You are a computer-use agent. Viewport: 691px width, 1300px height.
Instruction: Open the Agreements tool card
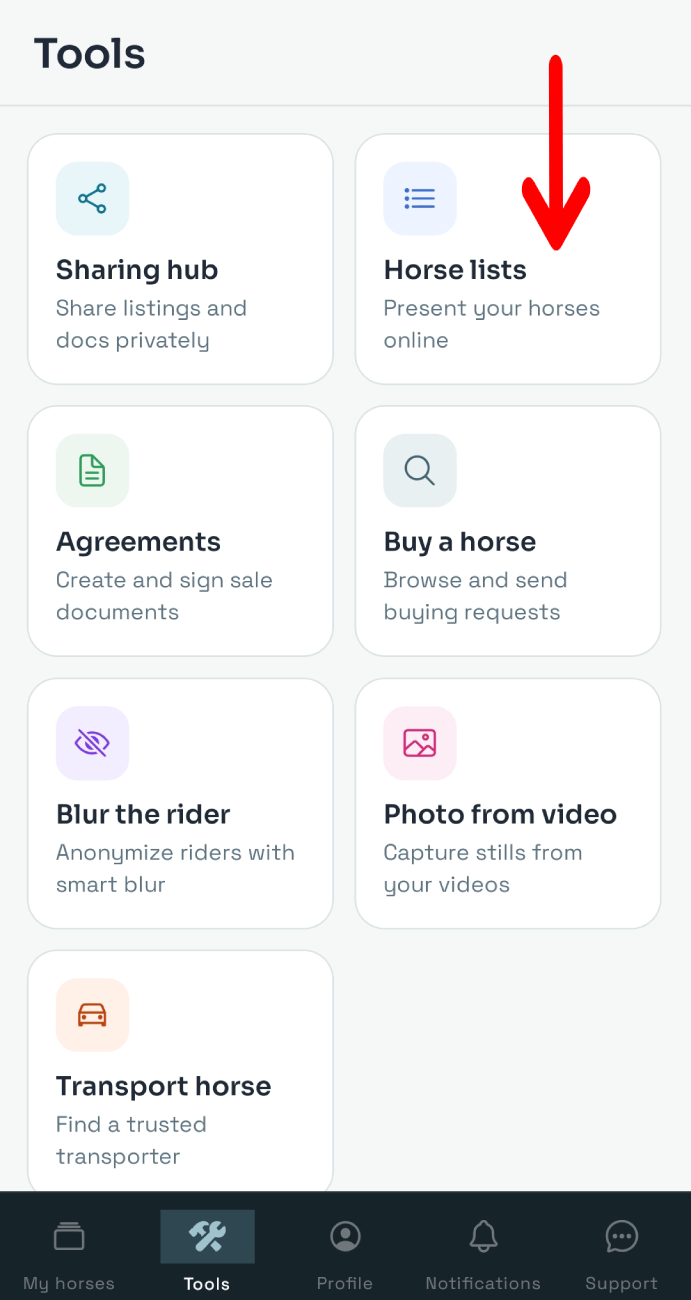pos(180,531)
